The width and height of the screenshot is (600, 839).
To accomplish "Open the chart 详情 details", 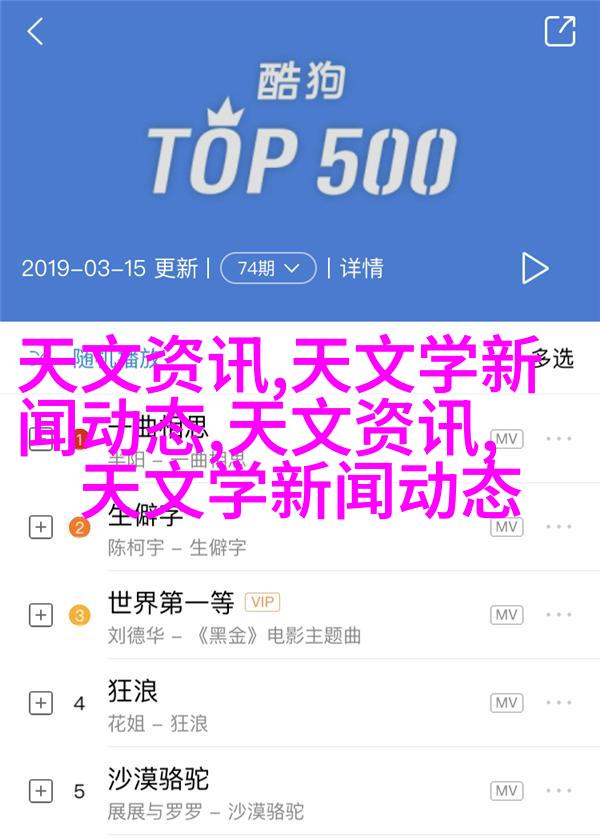I will [361, 268].
